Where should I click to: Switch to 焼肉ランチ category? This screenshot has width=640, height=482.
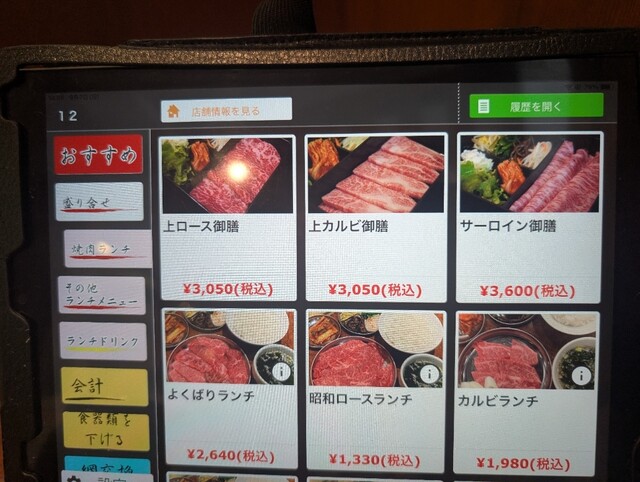click(x=107, y=248)
